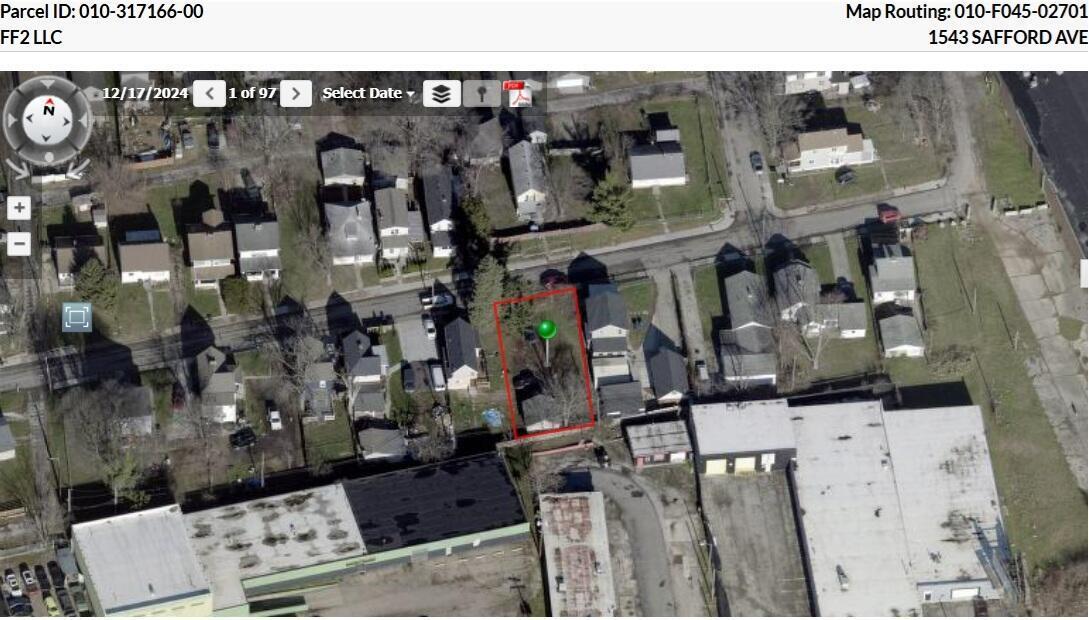Advance to the next image
Viewport: 1089px width, 620px height.
pos(295,94)
